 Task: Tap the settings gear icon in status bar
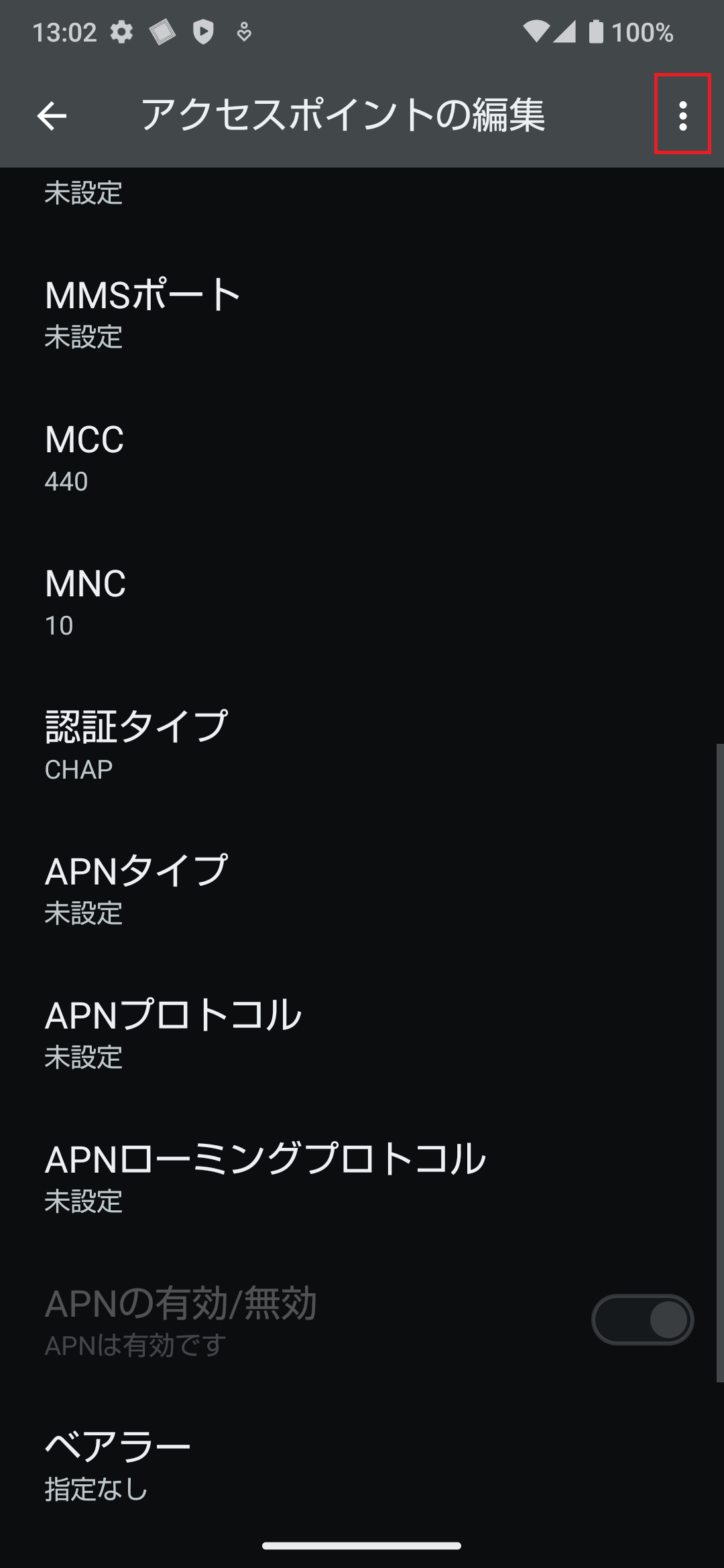pyautogui.click(x=123, y=31)
